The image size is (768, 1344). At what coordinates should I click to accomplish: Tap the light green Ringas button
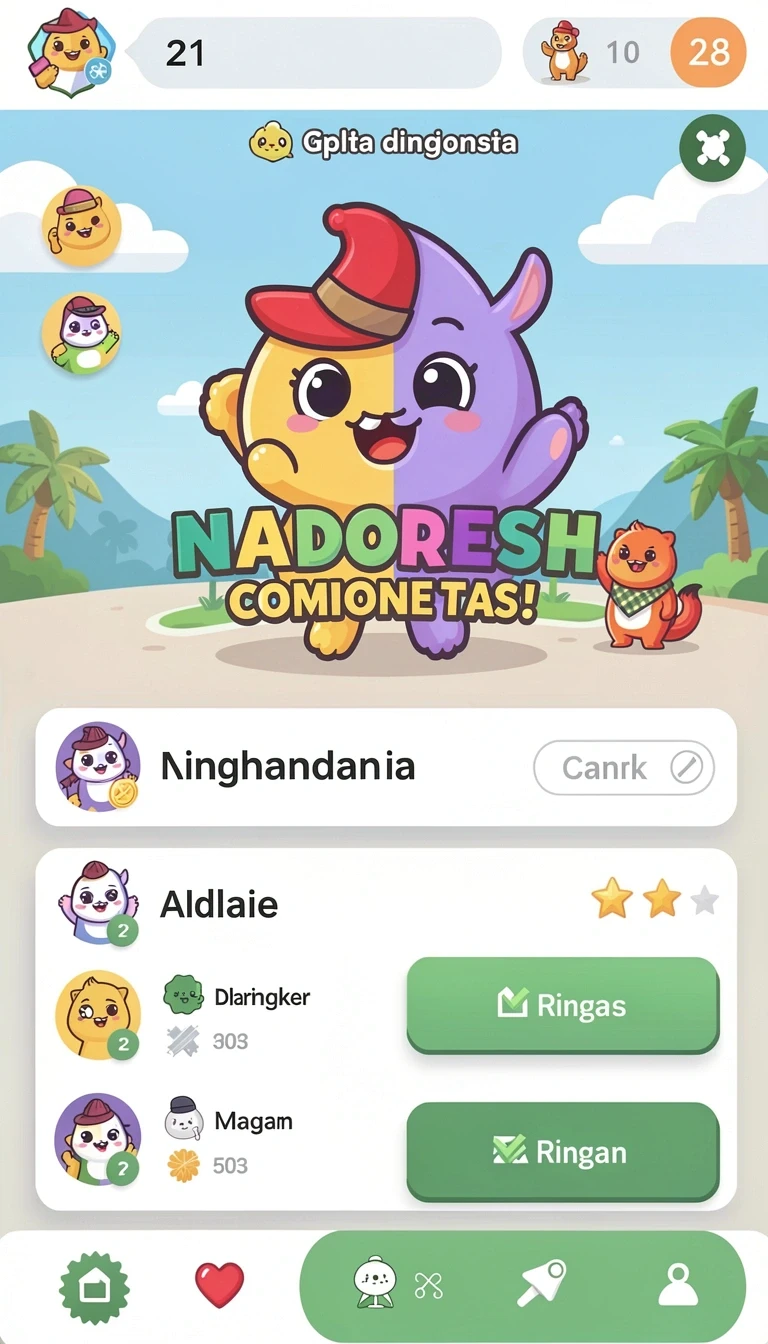(563, 1005)
